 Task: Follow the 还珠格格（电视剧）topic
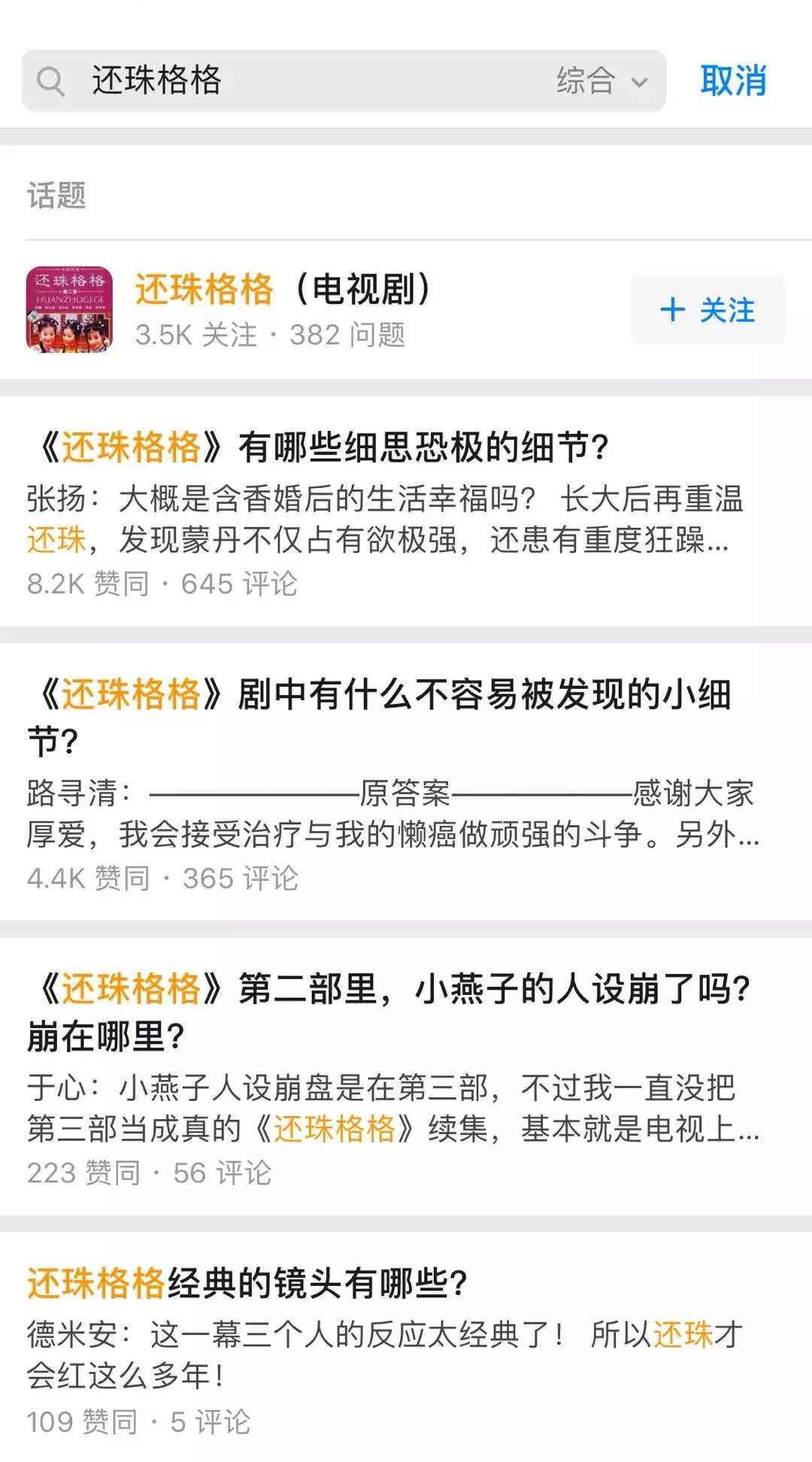click(707, 310)
